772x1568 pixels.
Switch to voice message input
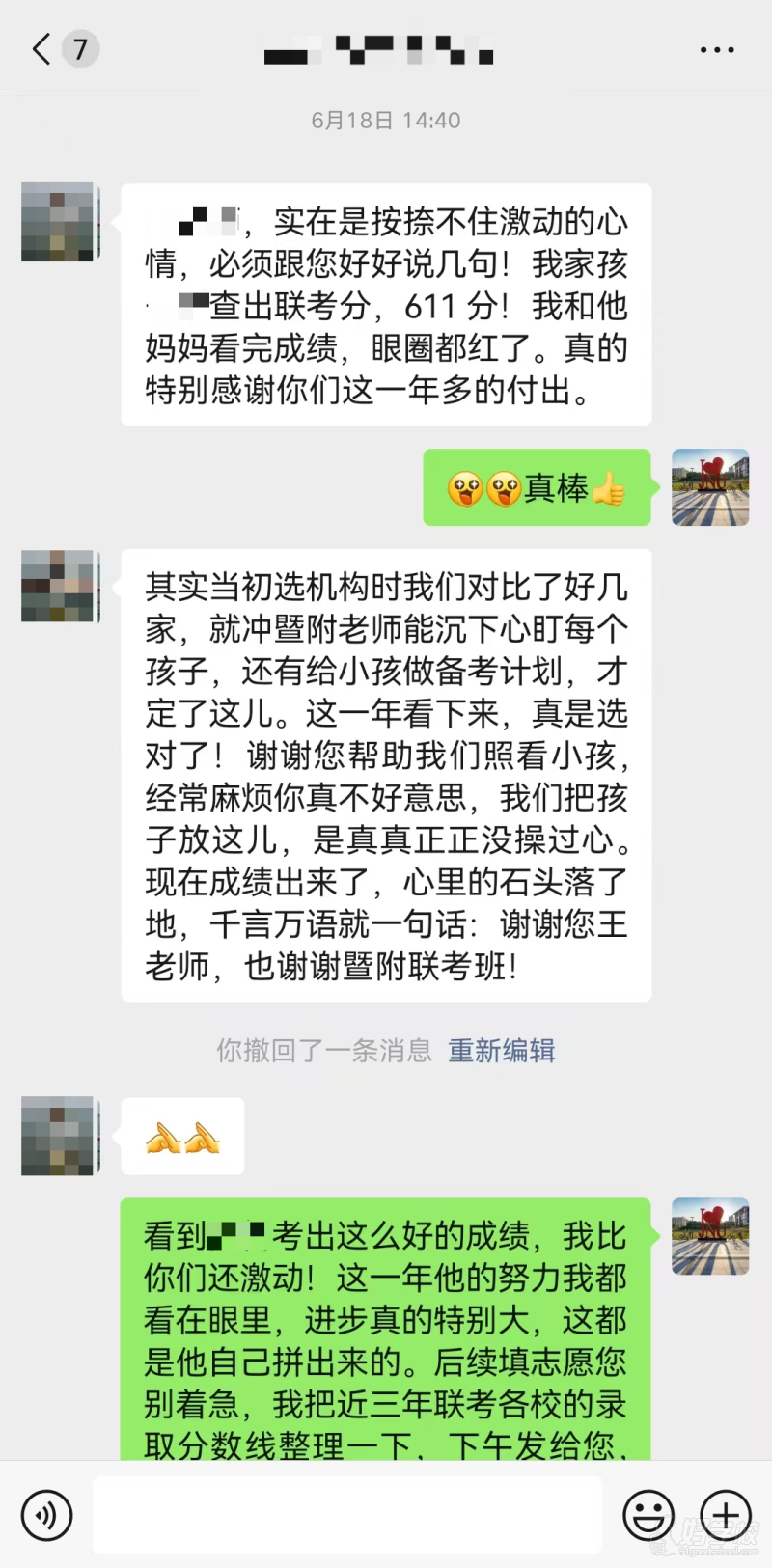pyautogui.click(x=46, y=1515)
